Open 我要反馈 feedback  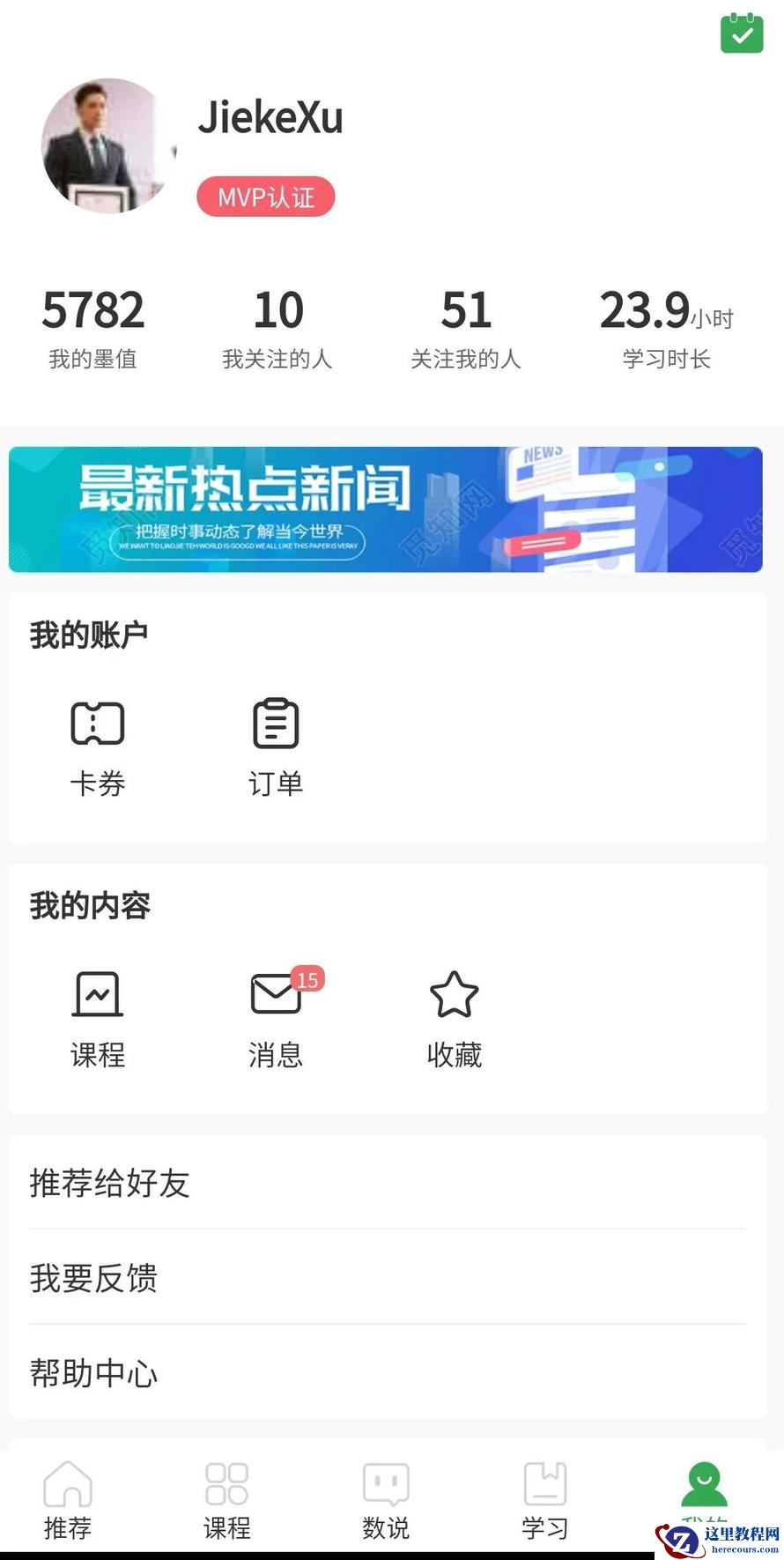pyautogui.click(x=386, y=1277)
